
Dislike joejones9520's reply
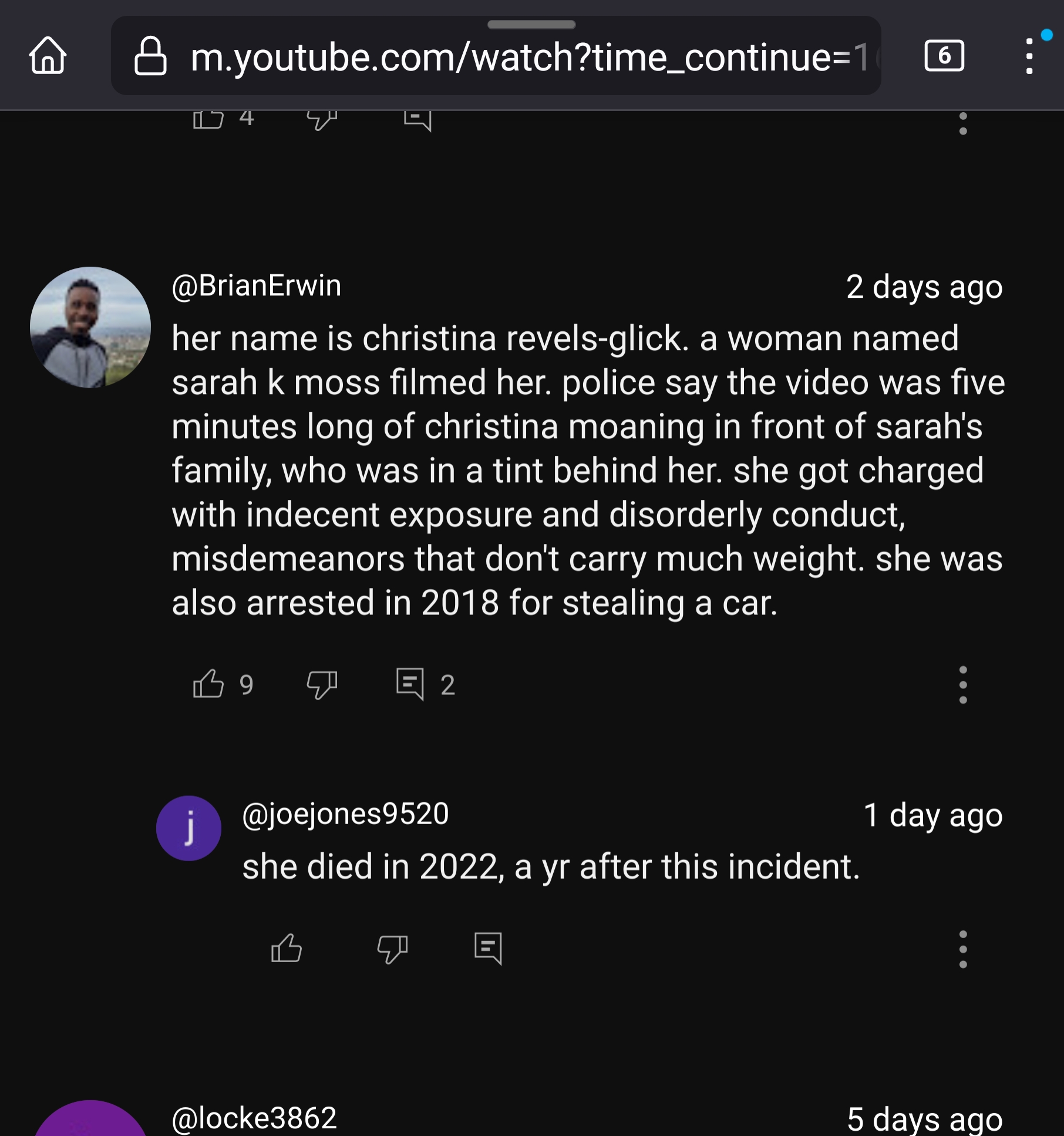(392, 948)
